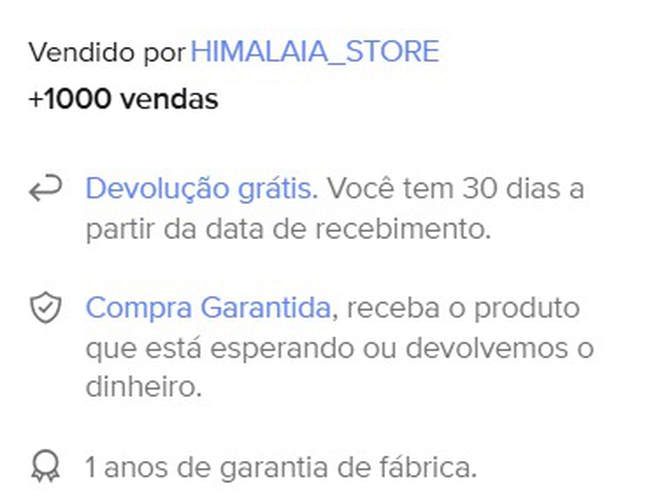Image resolution: width=653 pixels, height=500 pixels.
Task: Open the HIMALAIA_STORE seller page
Action: click(x=314, y=51)
